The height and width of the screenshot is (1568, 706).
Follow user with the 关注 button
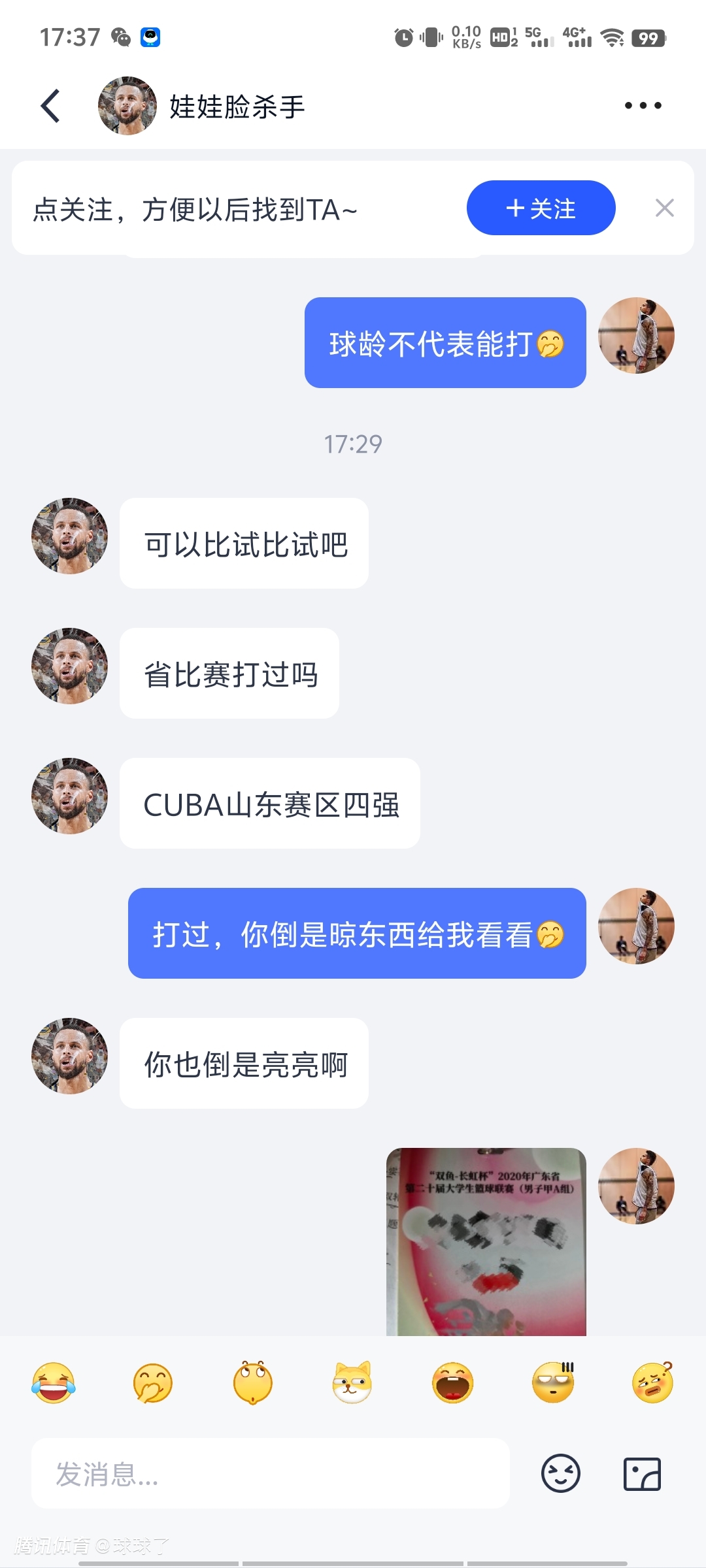[x=541, y=208]
